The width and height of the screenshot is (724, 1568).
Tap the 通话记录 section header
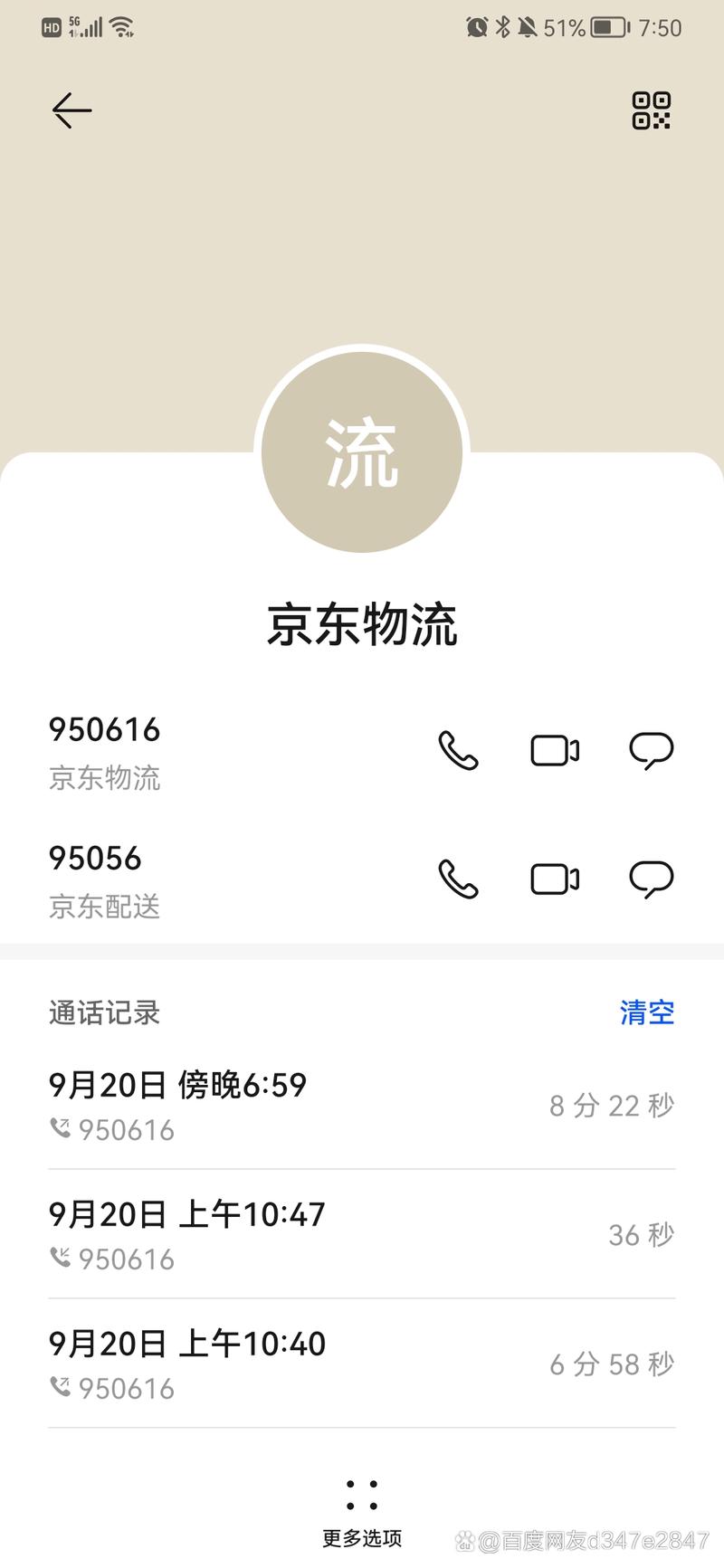pos(104,1013)
